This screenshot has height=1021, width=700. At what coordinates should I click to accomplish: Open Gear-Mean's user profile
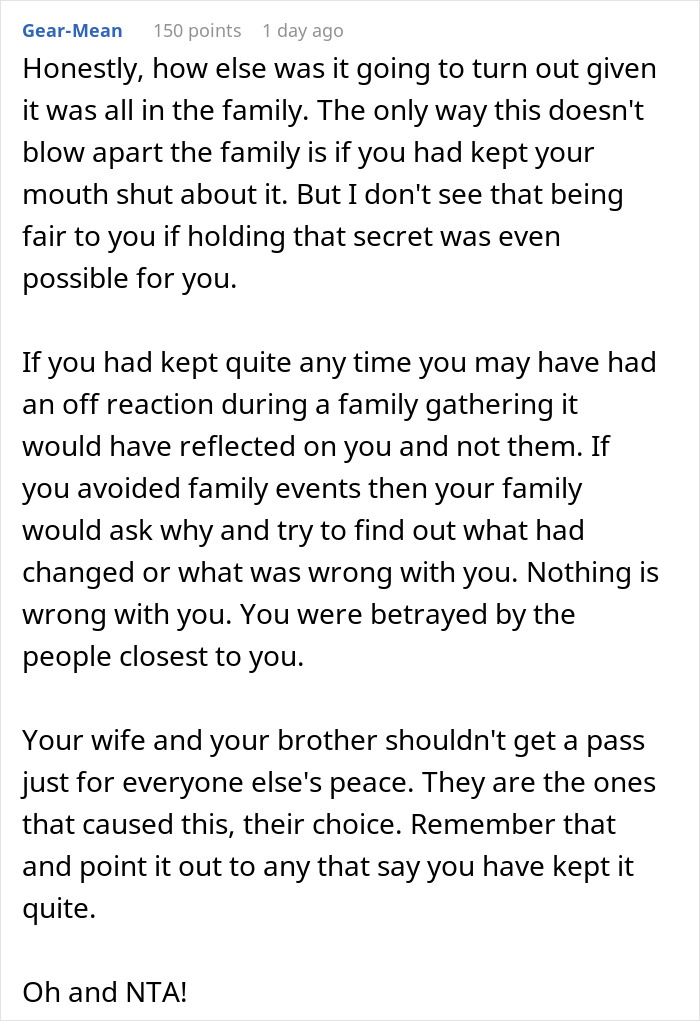(x=72, y=31)
